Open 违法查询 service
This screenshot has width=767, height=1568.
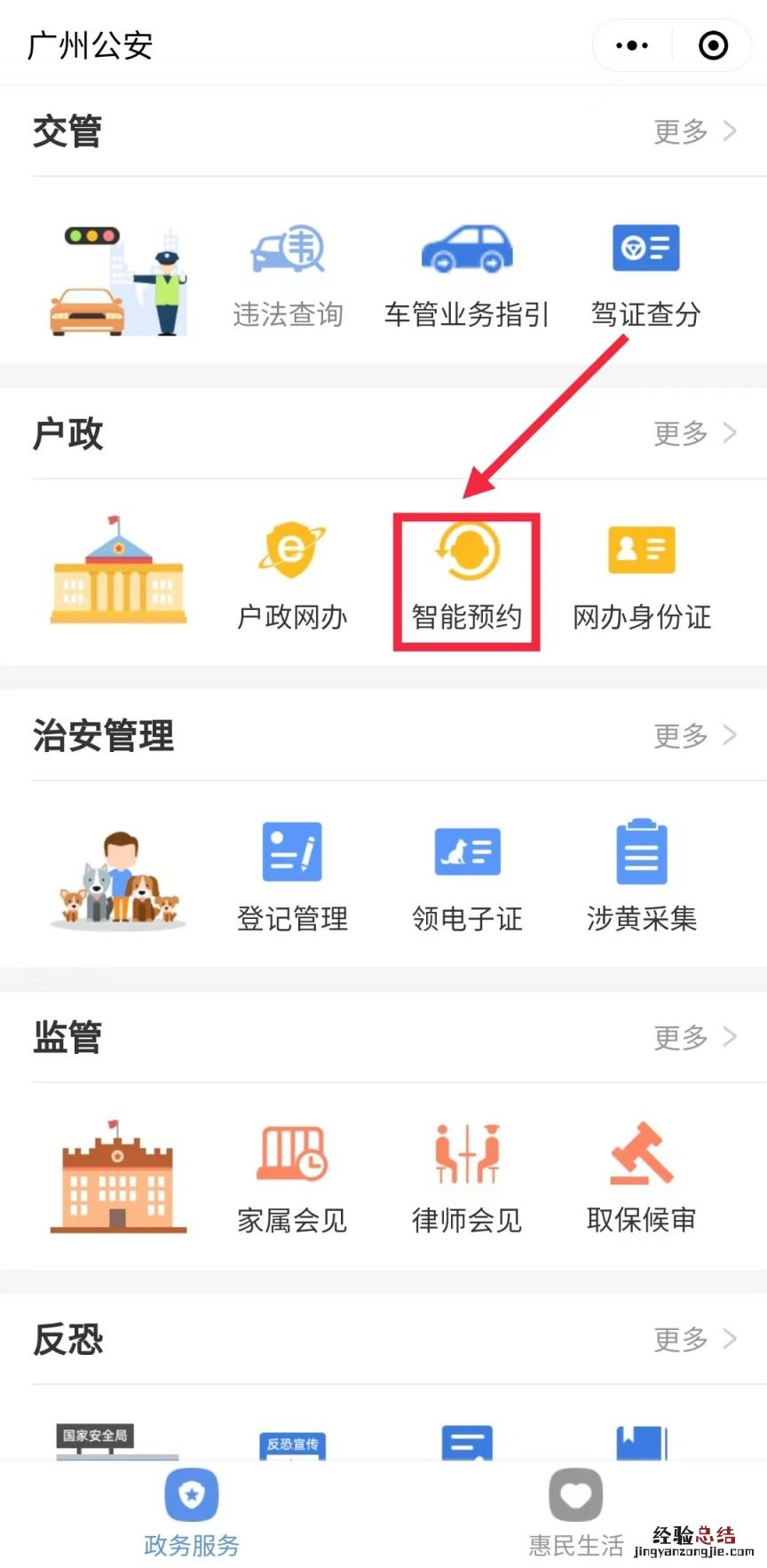click(x=289, y=277)
